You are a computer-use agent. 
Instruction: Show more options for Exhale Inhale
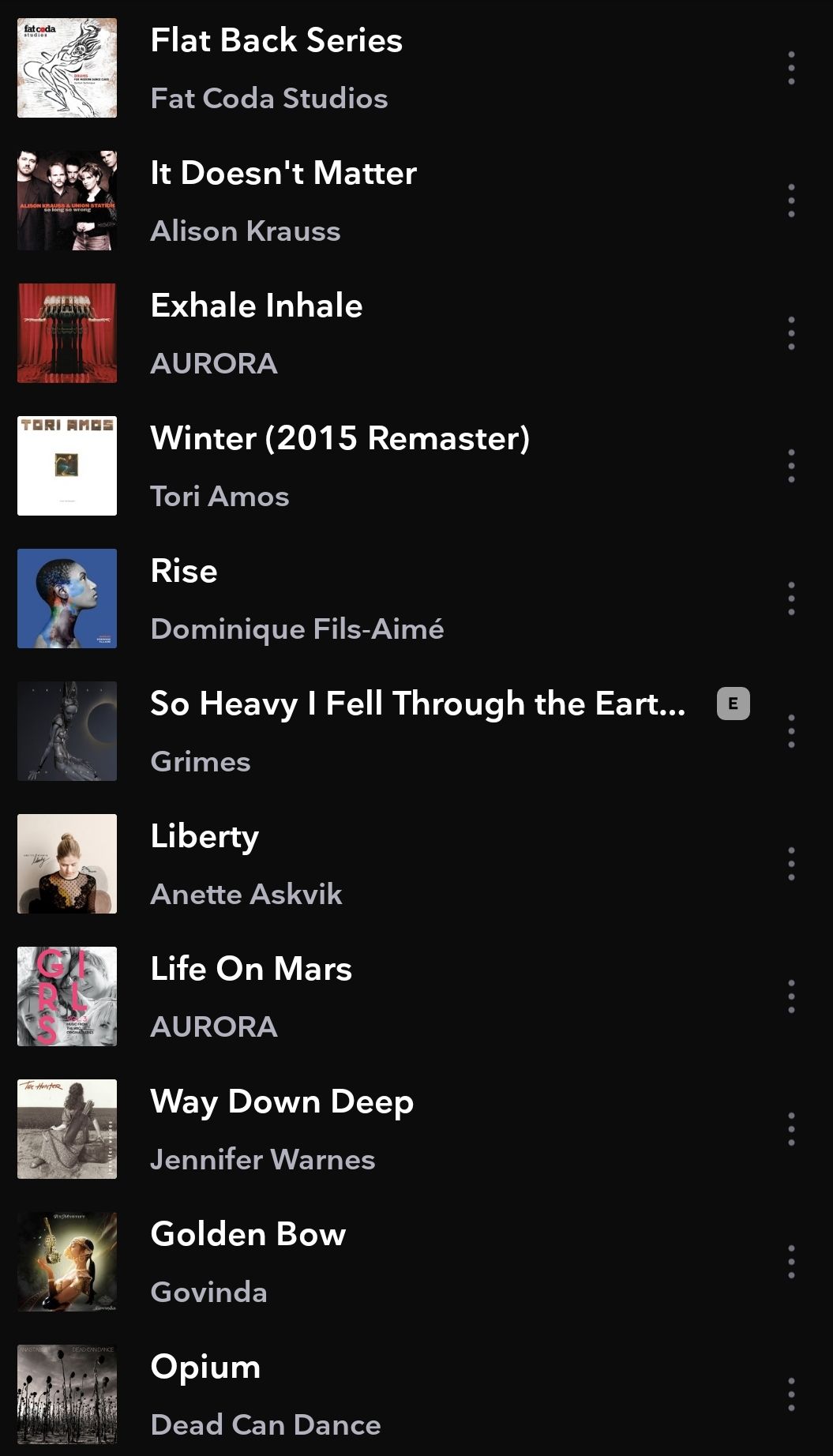791,334
